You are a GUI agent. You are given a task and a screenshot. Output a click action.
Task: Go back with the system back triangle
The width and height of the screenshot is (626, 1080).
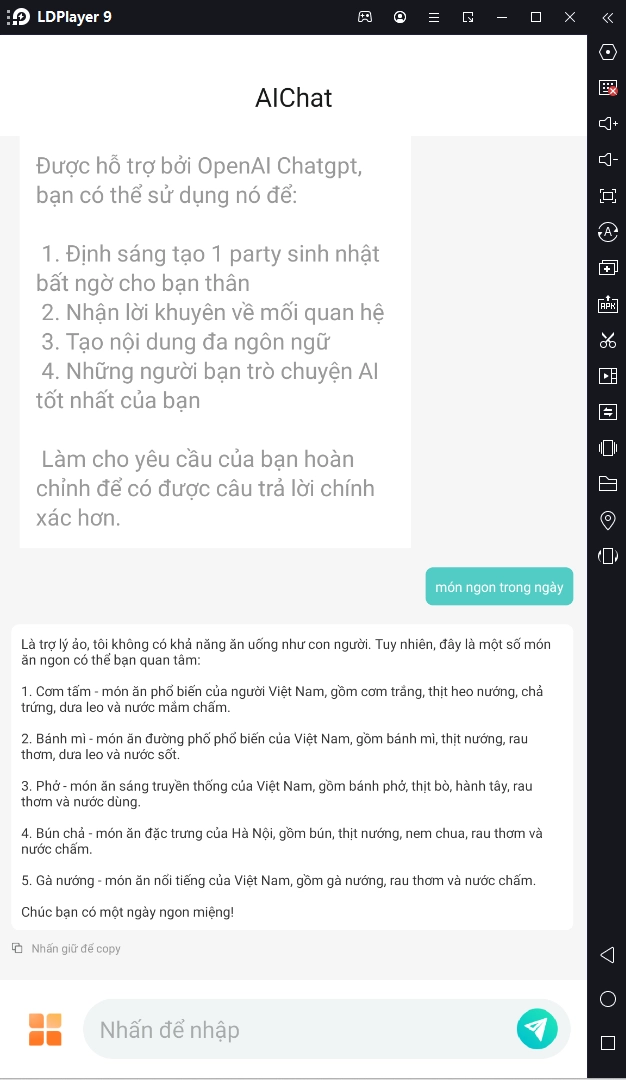(x=607, y=955)
